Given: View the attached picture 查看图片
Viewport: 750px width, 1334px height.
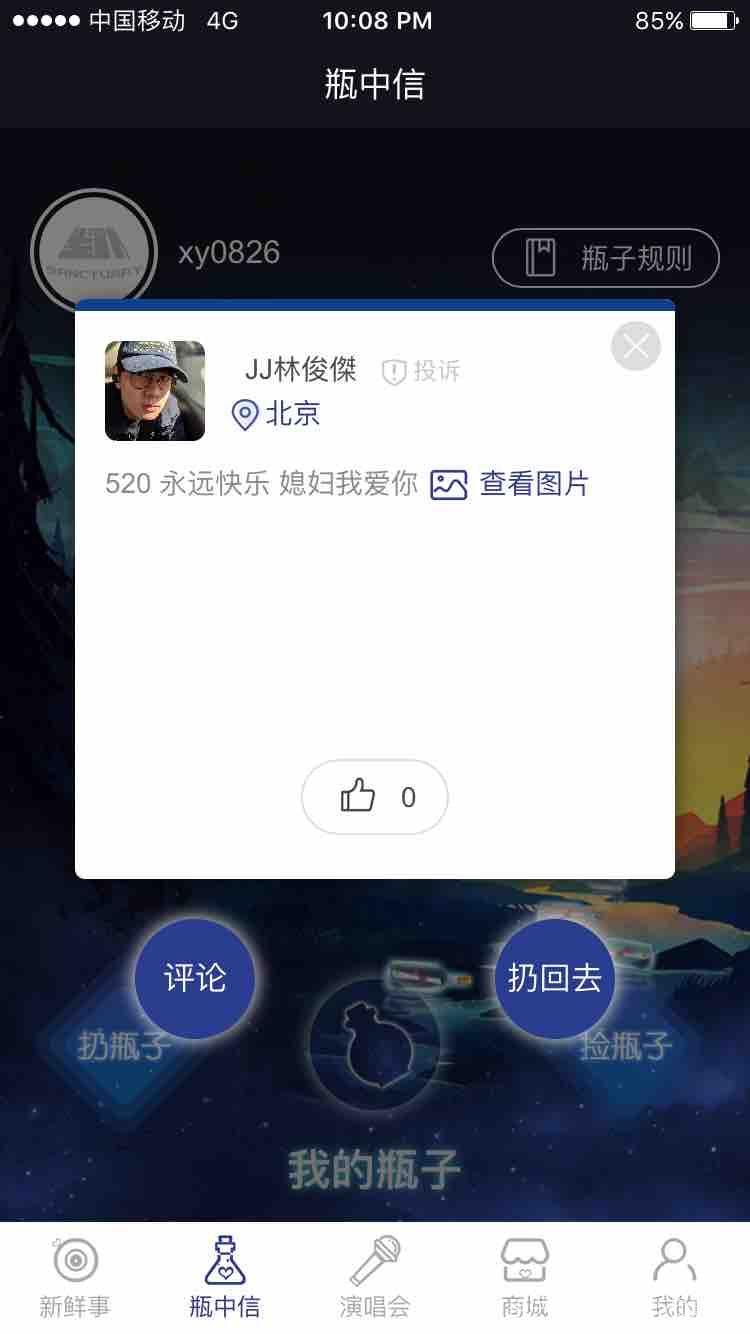Looking at the screenshot, I should 510,485.
